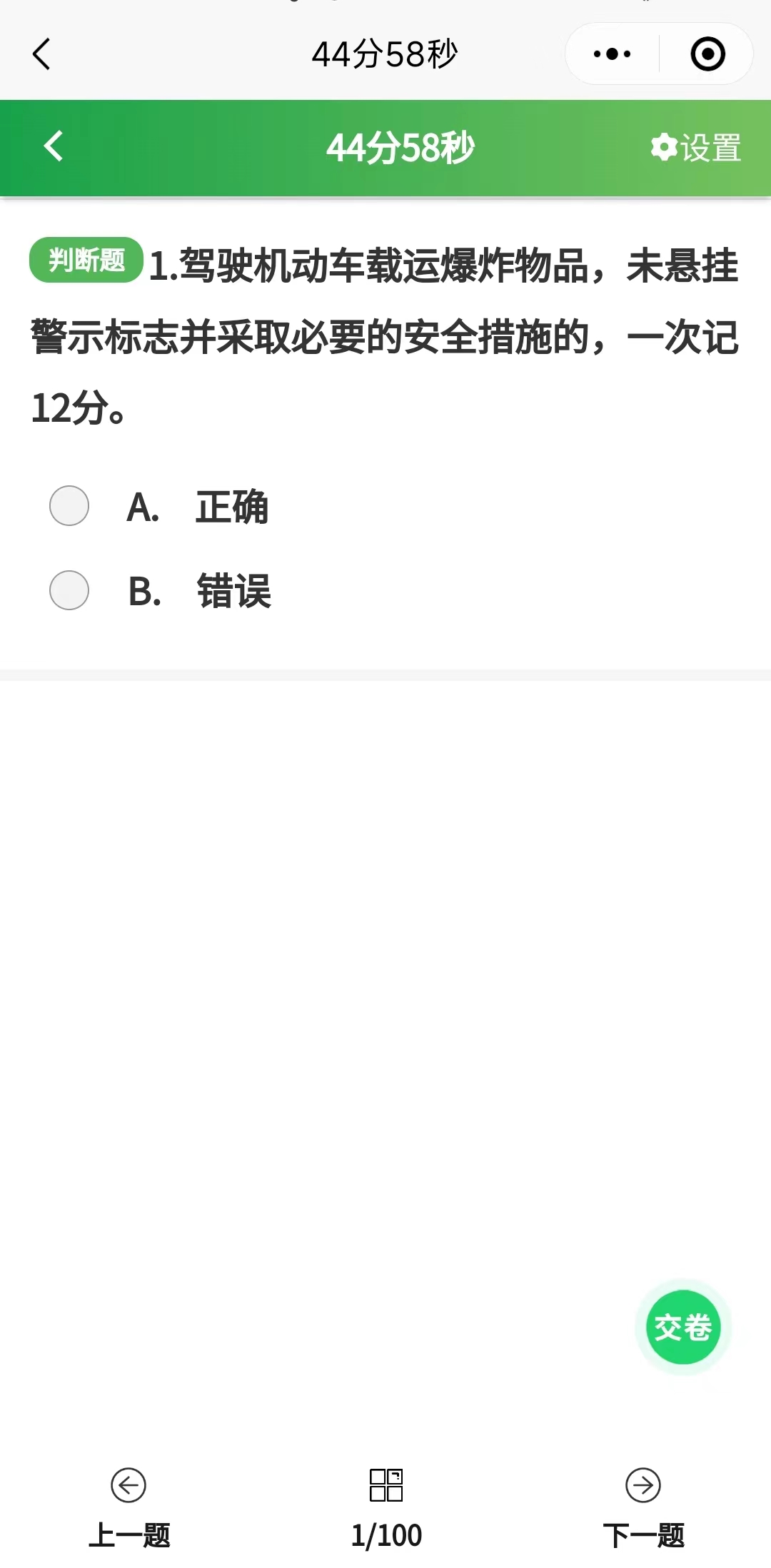
Task: Close the mini program via the circle icon
Action: click(708, 54)
